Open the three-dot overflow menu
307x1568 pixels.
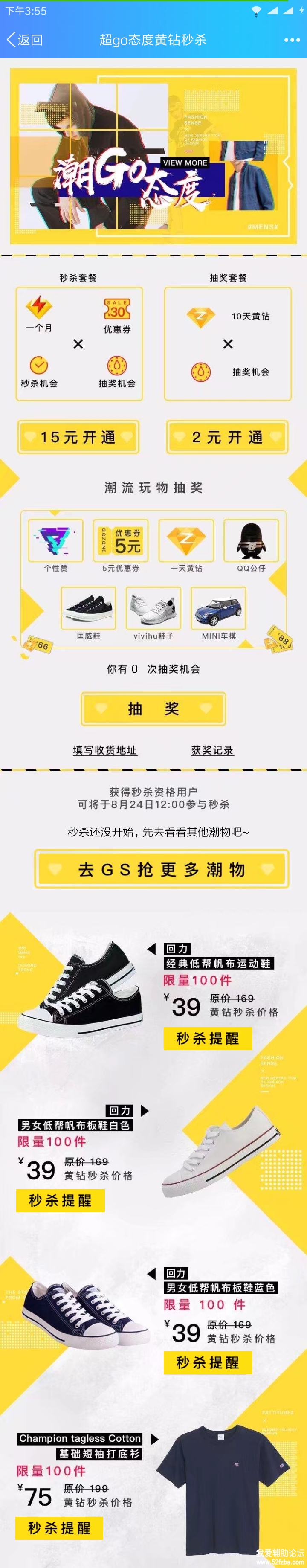click(x=292, y=40)
